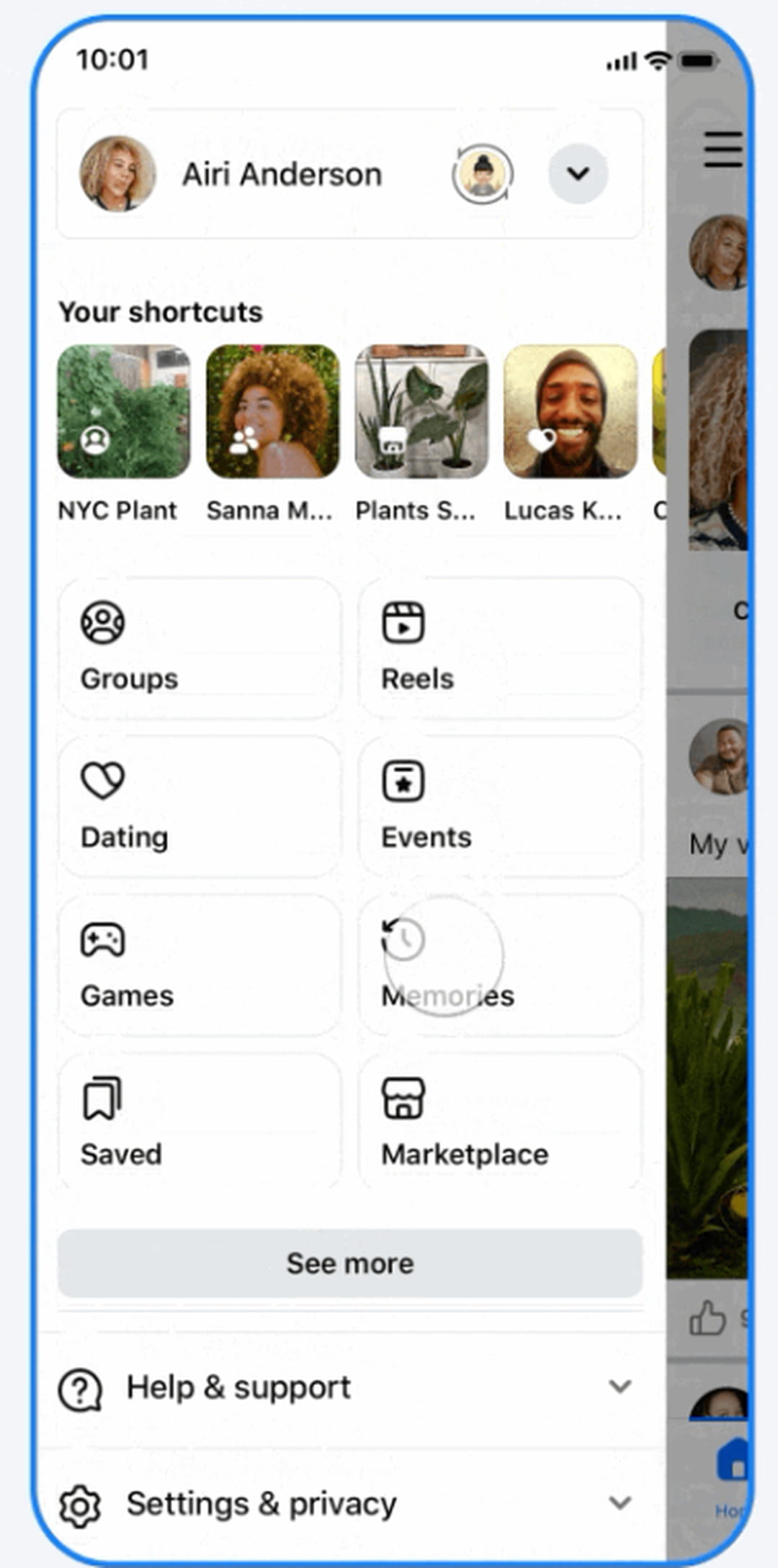Viewport: 778px width, 1568px height.
Task: Switch to the other profile avatar
Action: 483,174
